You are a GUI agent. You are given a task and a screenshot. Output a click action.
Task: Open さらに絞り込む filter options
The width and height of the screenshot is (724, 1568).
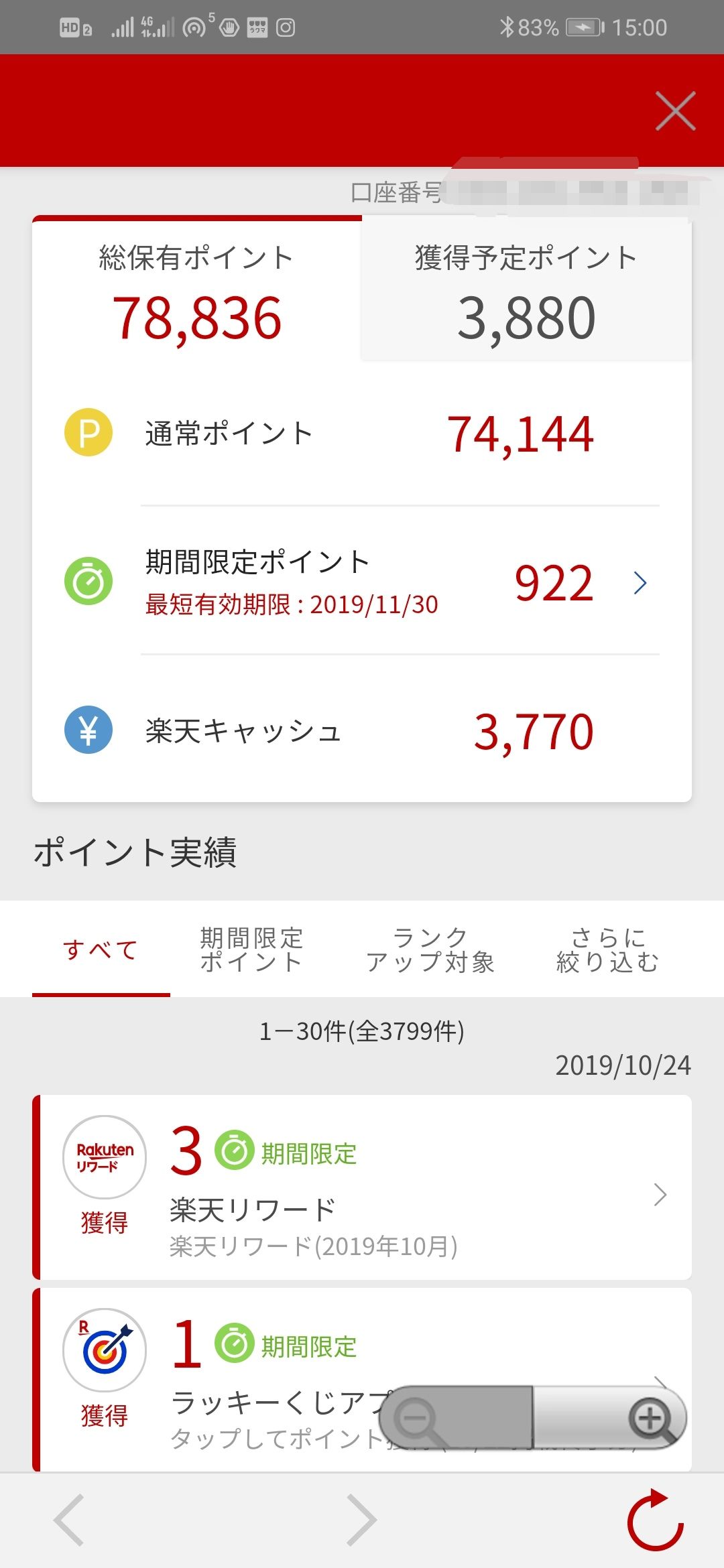(x=607, y=949)
